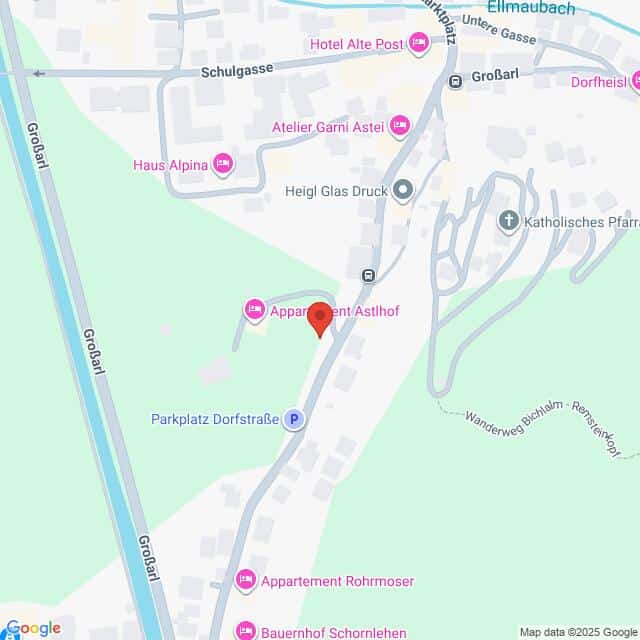Screen dimensions: 640x640
Task: Open the Bauernhof Schornlehen lodging pin
Action: pyautogui.click(x=246, y=630)
